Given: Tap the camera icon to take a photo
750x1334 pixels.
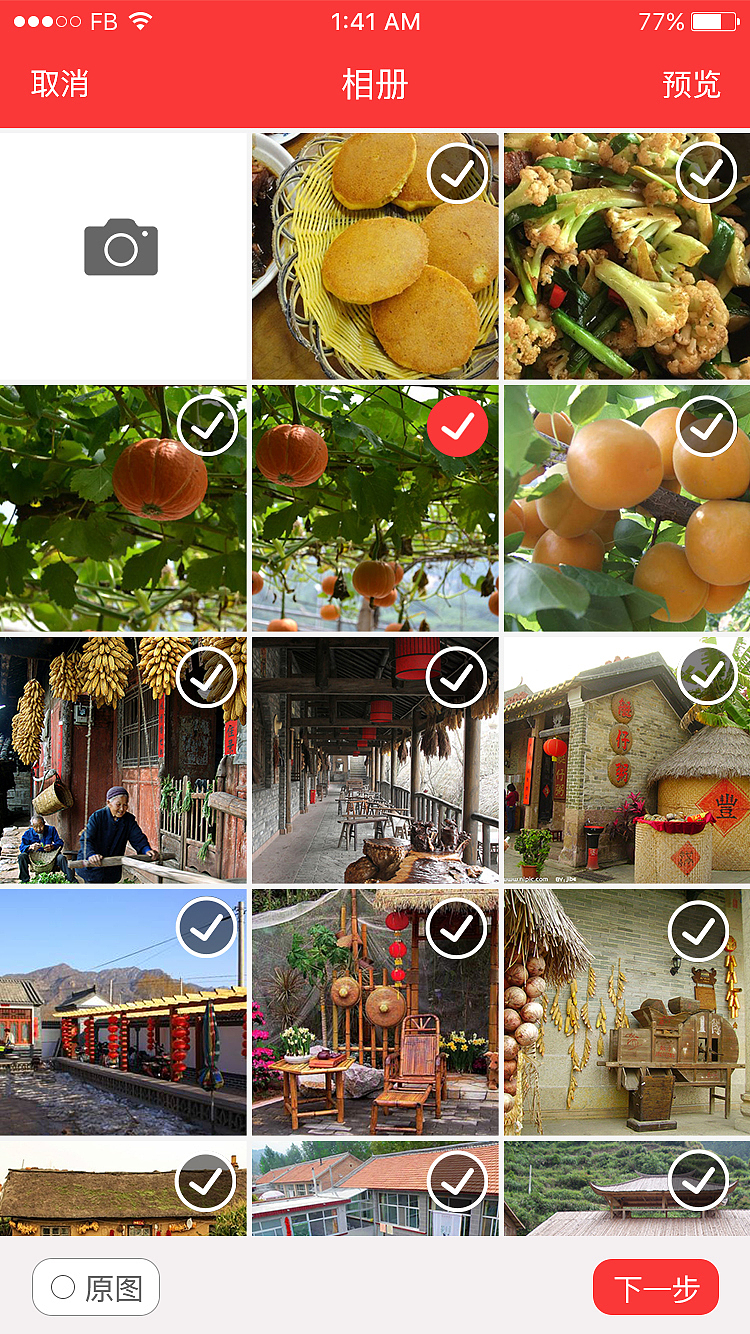Looking at the screenshot, I should click(x=122, y=247).
